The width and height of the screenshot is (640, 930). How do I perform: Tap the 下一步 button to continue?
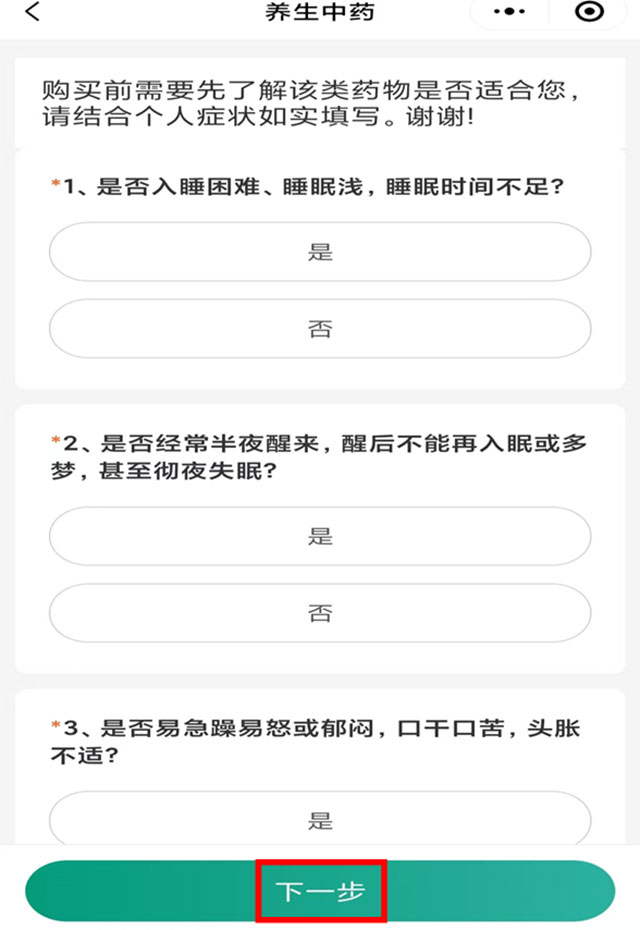[x=320, y=890]
